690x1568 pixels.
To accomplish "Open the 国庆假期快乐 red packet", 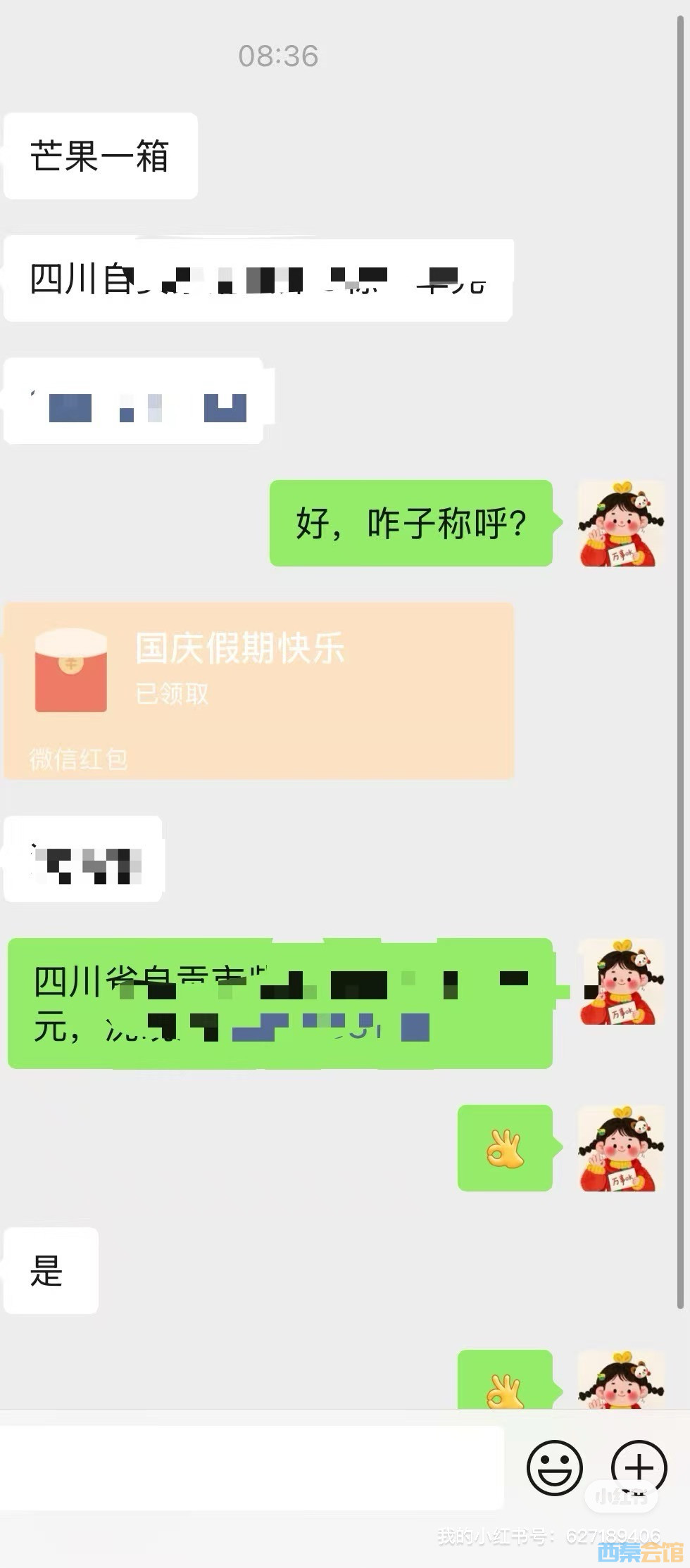I will pyautogui.click(x=258, y=690).
